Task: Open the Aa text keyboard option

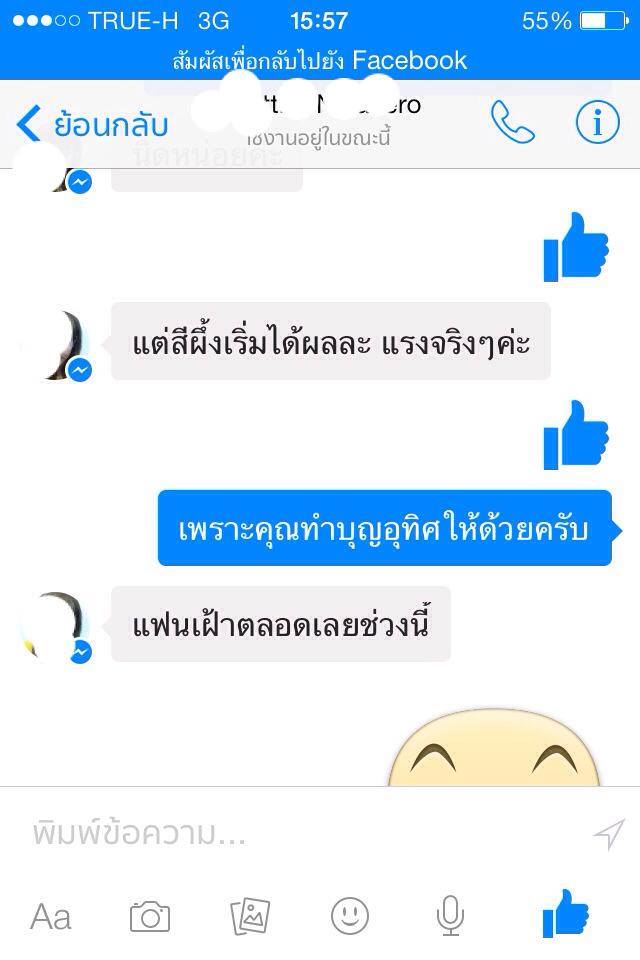Action: tap(51, 915)
